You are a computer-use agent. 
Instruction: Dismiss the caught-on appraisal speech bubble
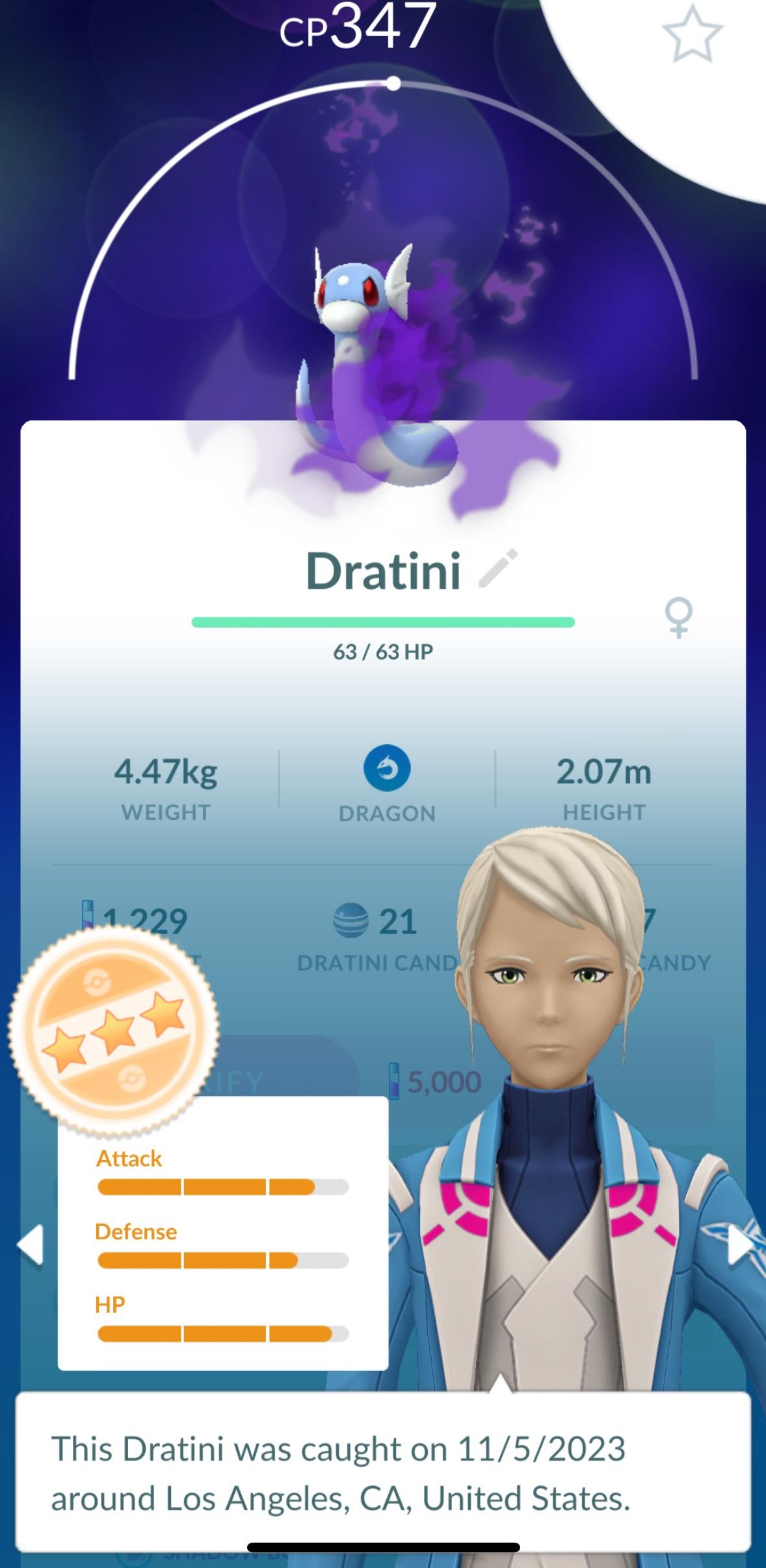[383, 1472]
